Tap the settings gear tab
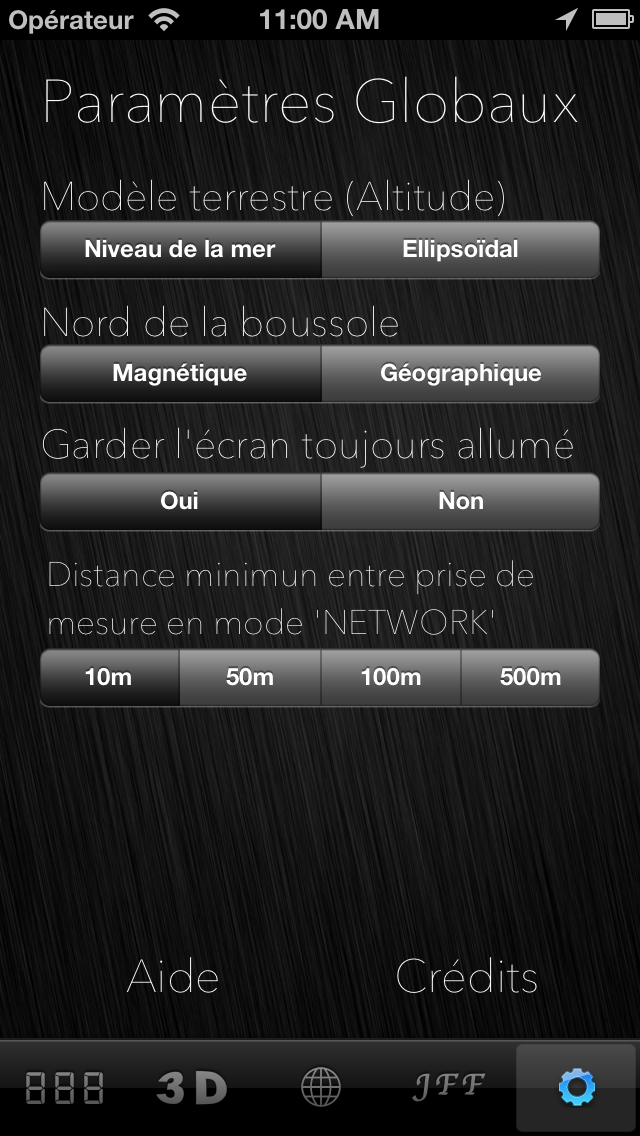 click(x=577, y=1087)
